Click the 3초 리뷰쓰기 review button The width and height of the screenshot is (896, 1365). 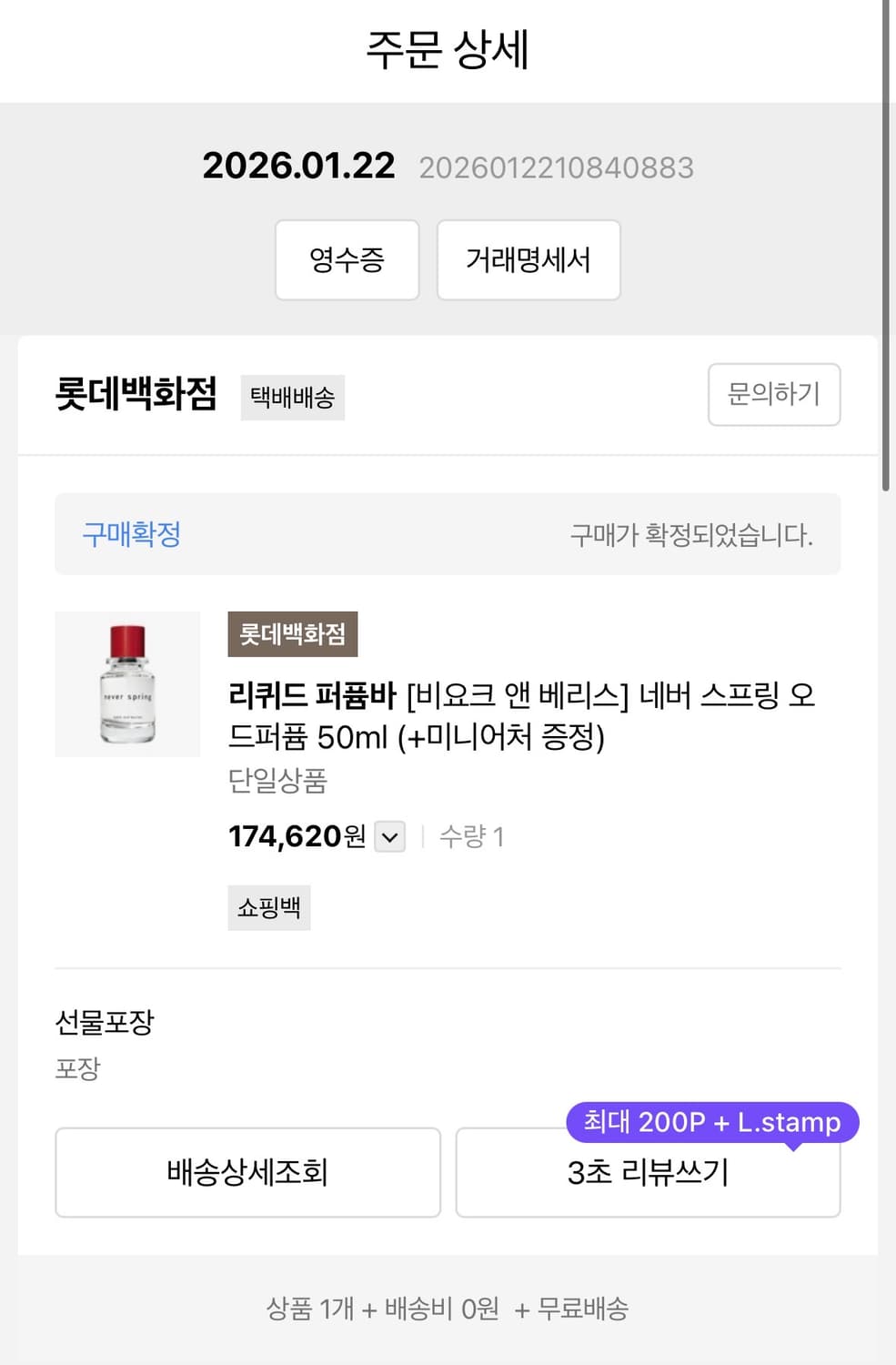647,1172
